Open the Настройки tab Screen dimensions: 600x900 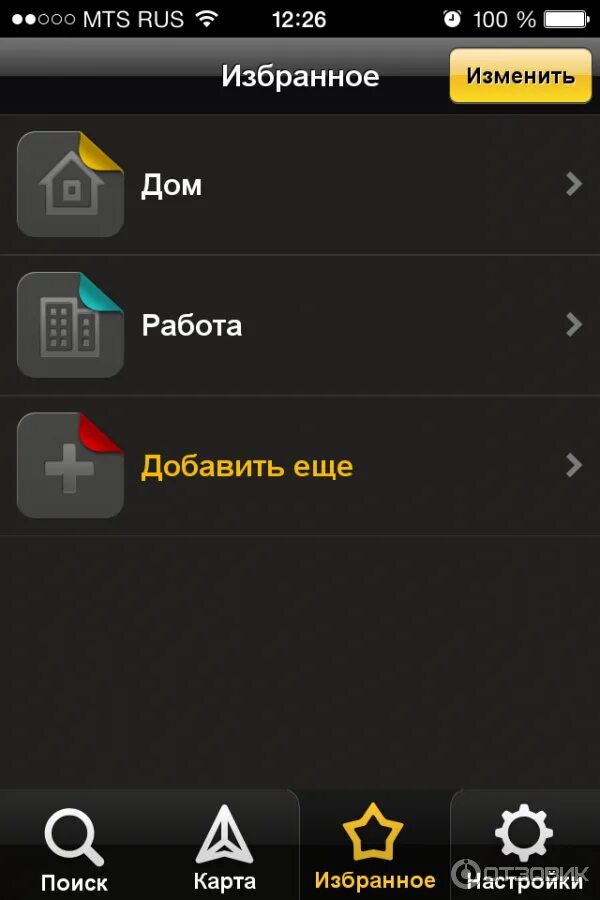coord(524,848)
